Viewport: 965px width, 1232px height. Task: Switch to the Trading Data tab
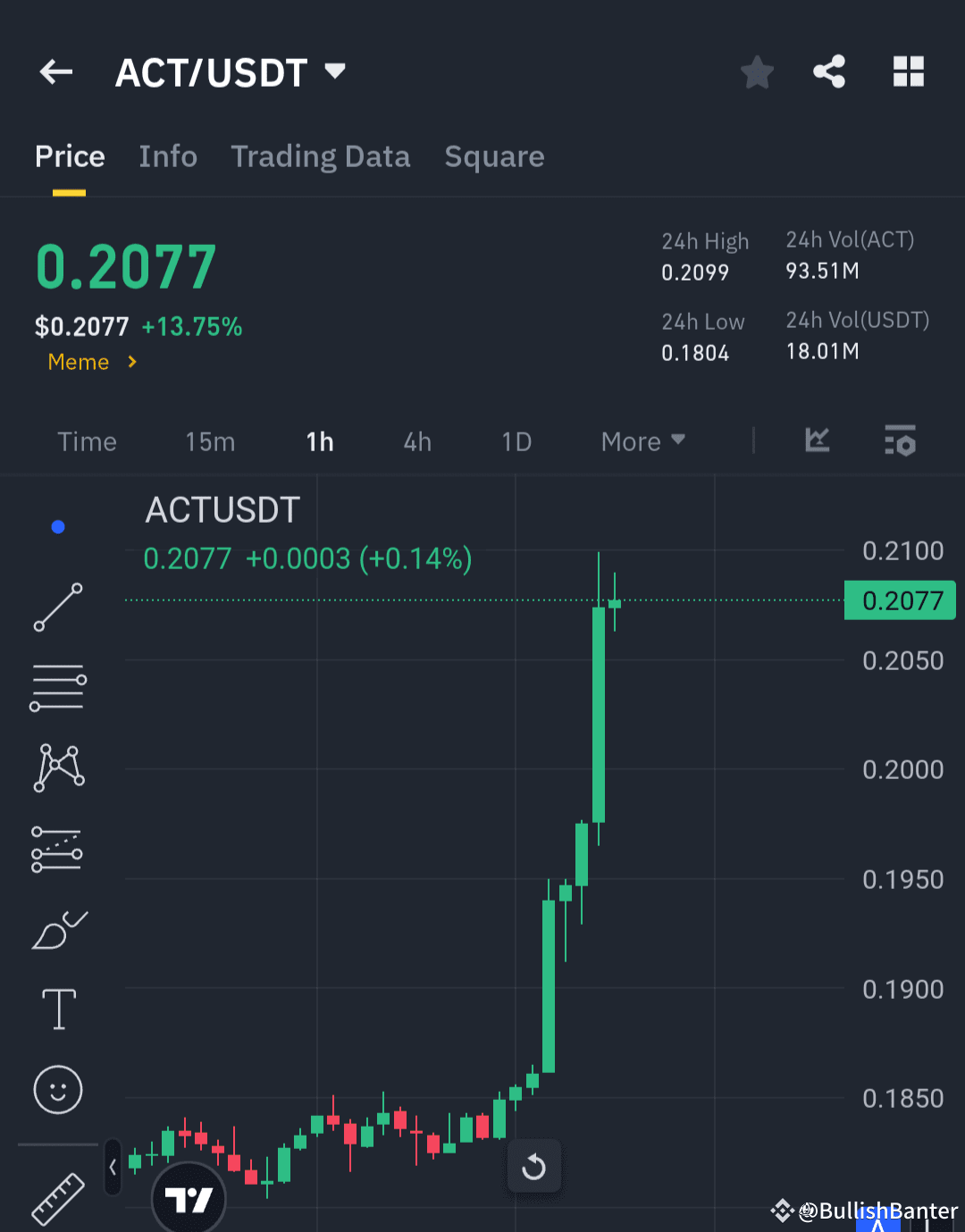tap(321, 156)
